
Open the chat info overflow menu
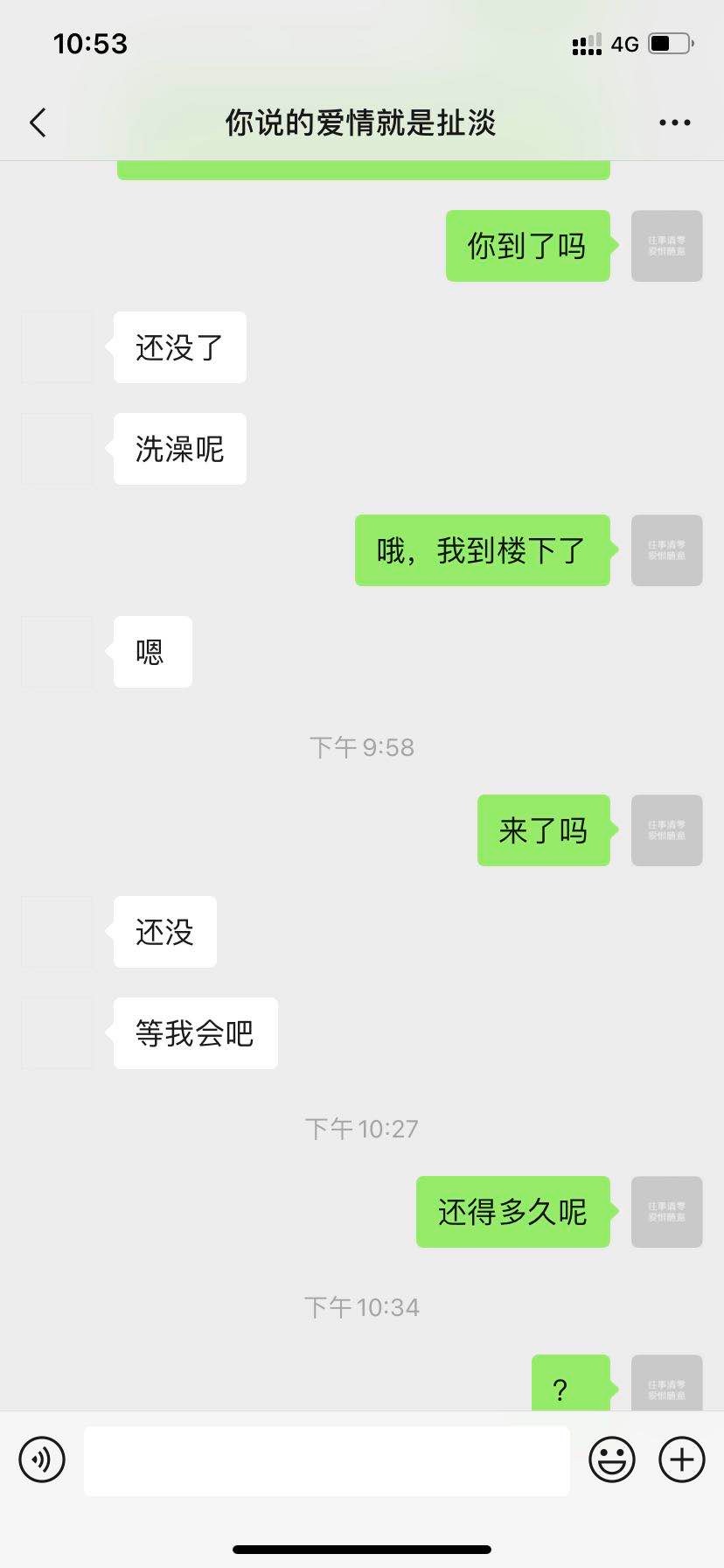tap(674, 123)
